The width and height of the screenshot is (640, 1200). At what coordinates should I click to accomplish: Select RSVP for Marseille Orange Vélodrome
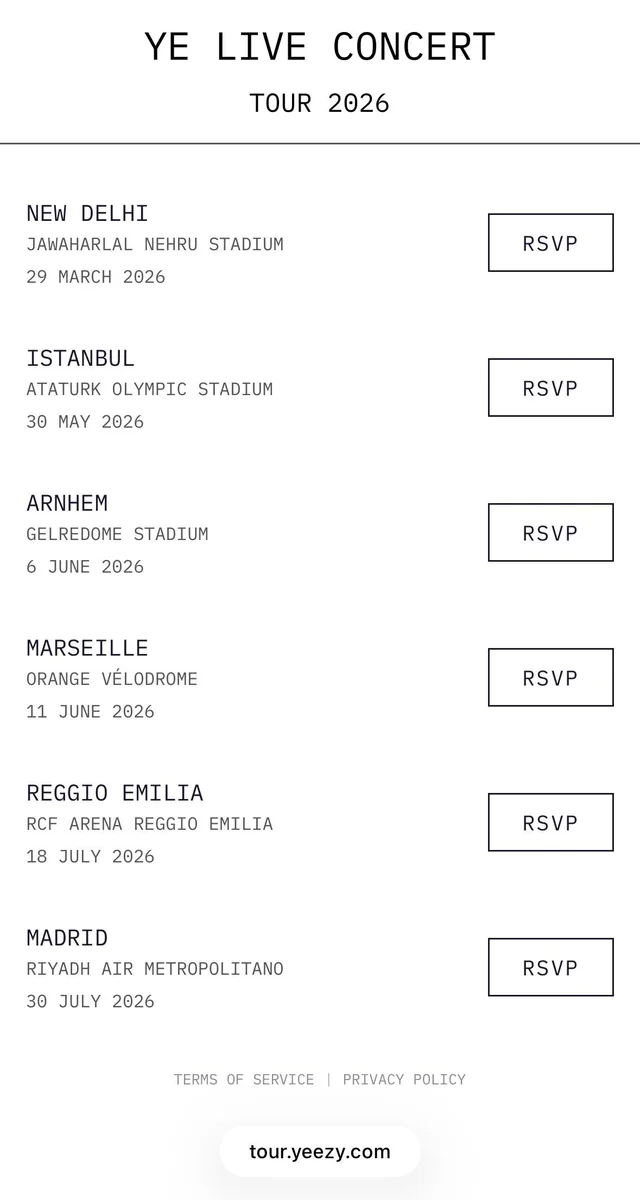[550, 677]
